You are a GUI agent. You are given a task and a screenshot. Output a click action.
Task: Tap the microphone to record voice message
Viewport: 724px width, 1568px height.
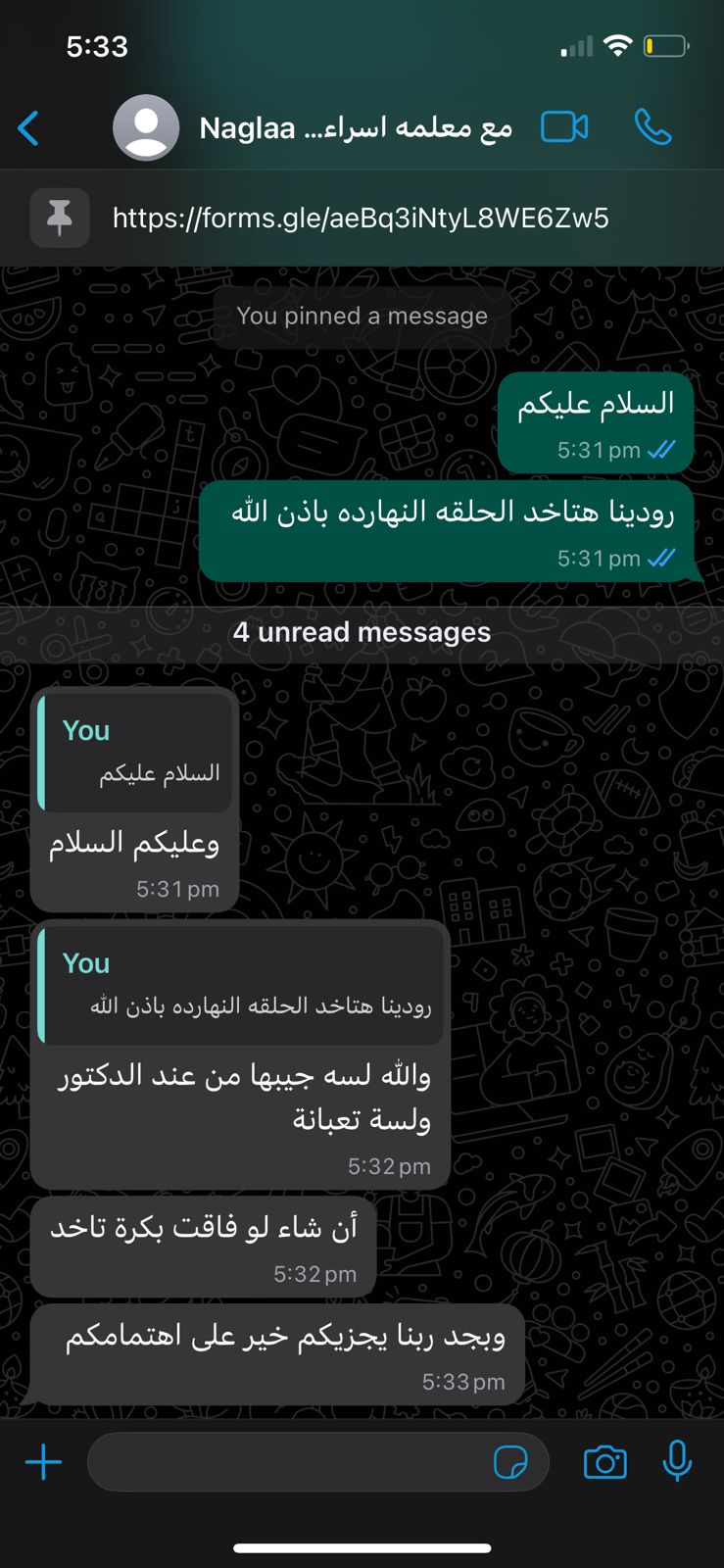click(x=677, y=1462)
